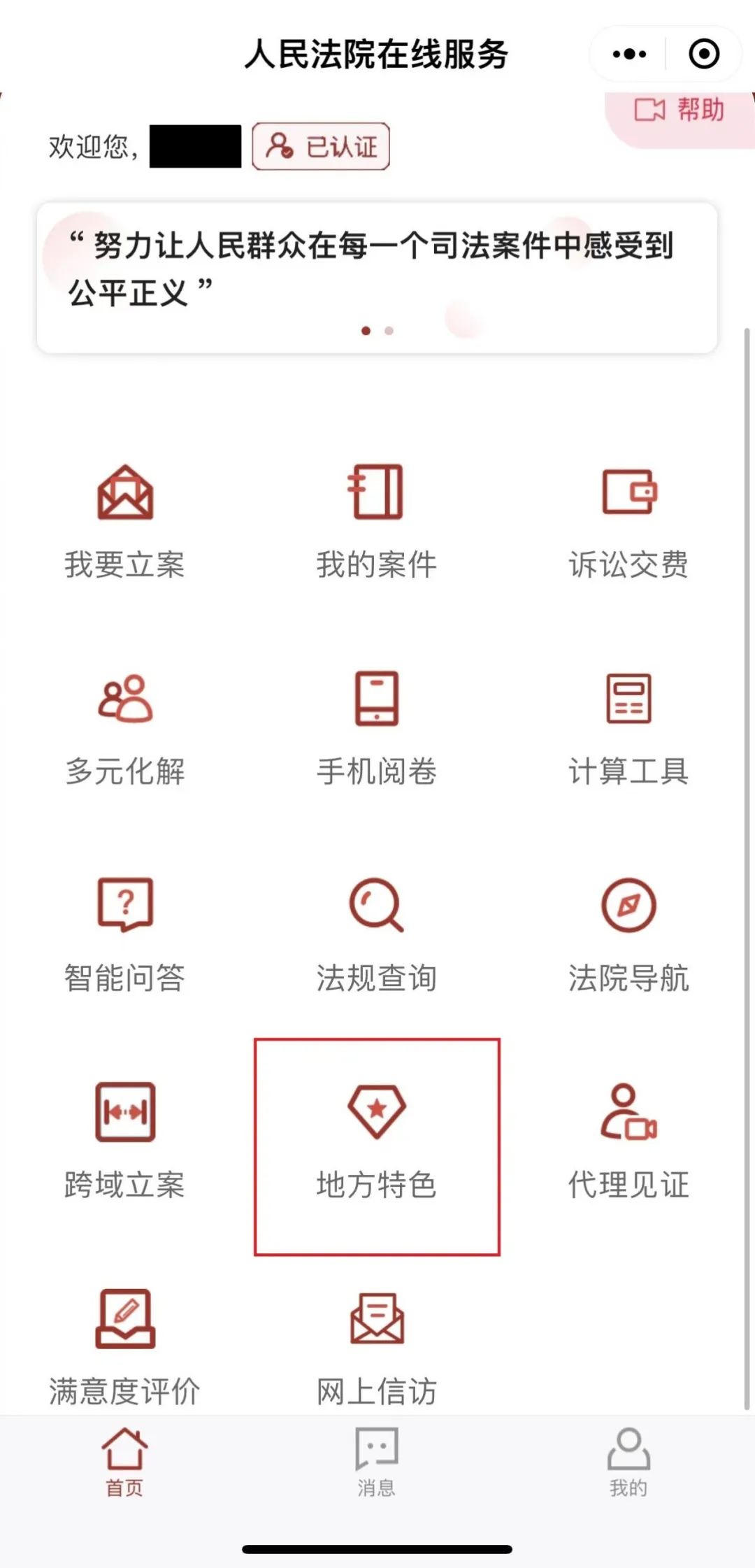Open 法院导航 court navigation
This screenshot has width=755, height=1568.
tap(628, 935)
